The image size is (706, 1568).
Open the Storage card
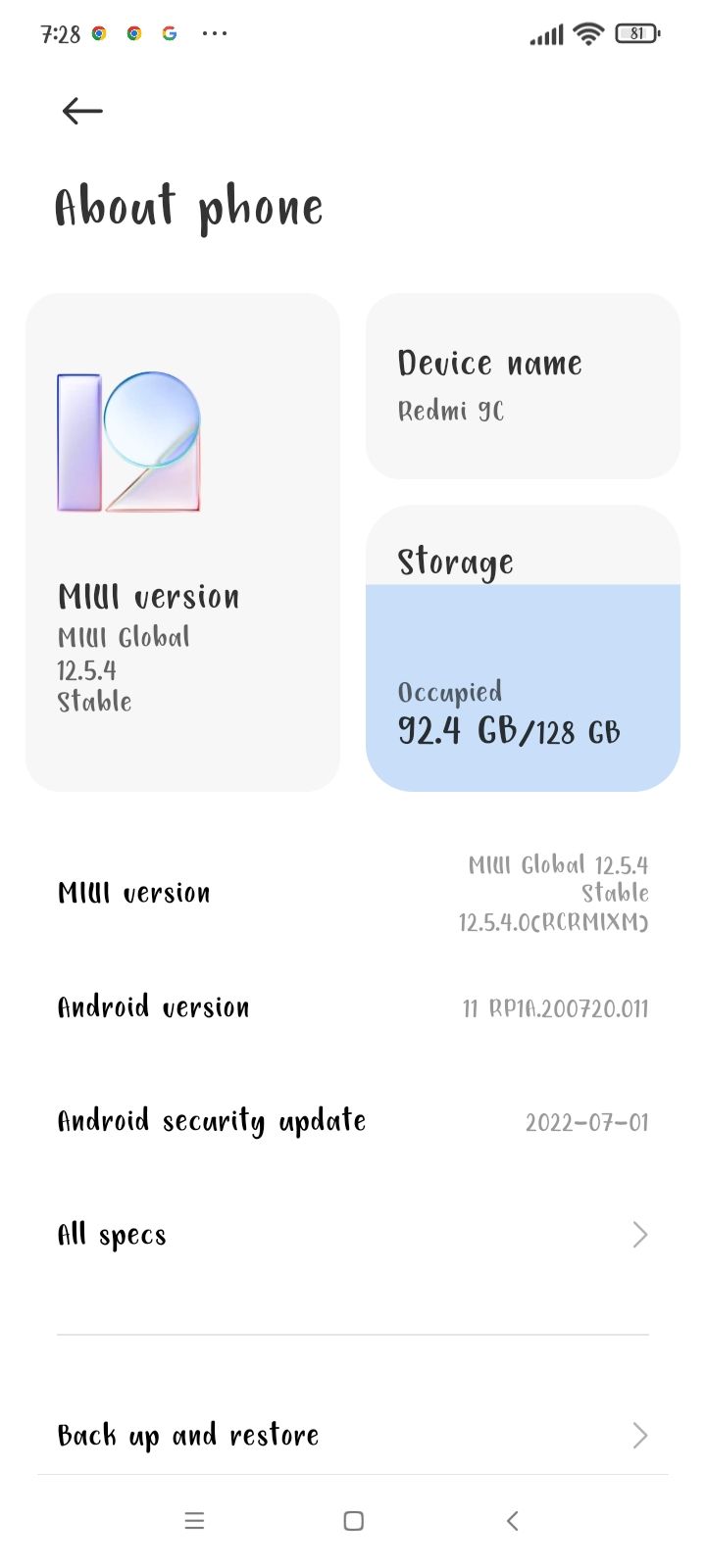[523, 649]
